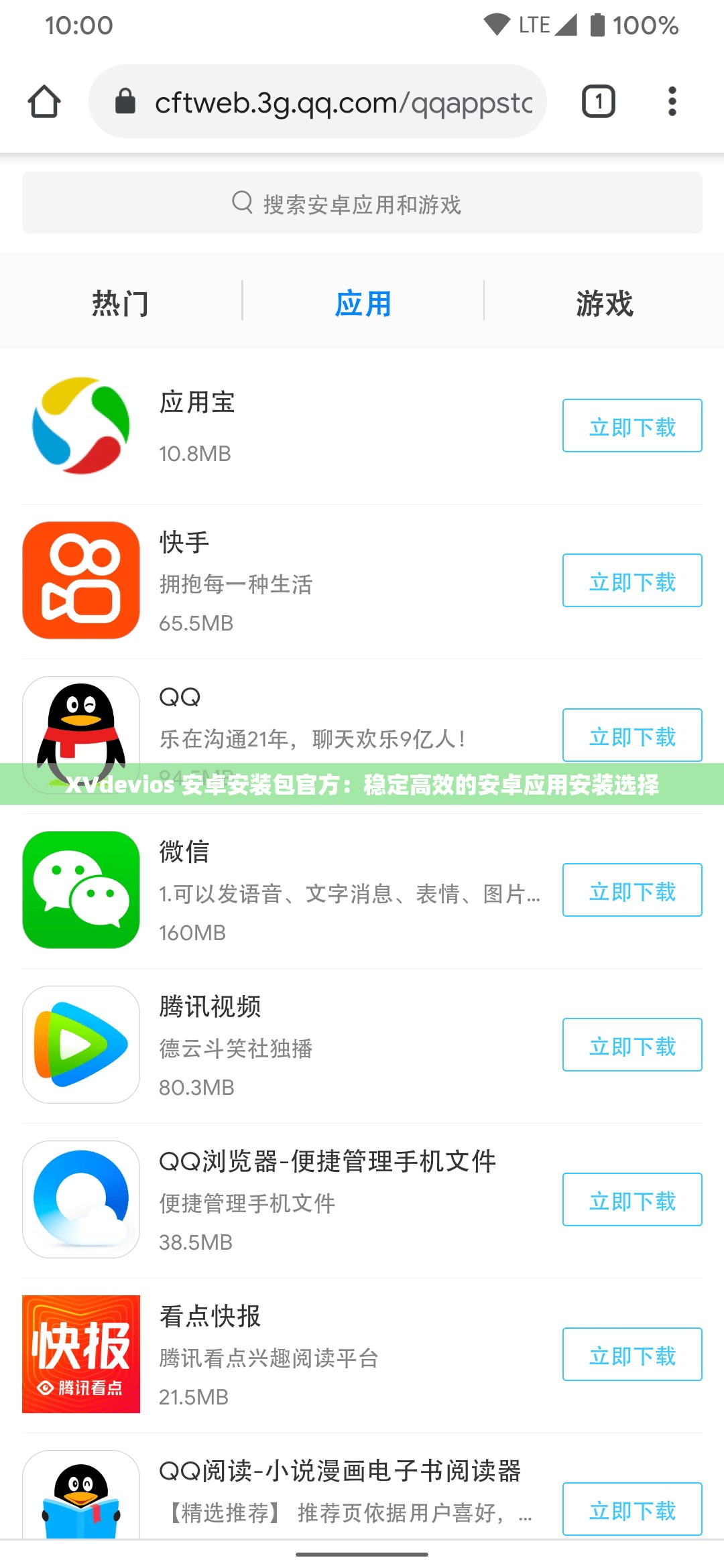Tap 立即下载 for QQ阅读
The width and height of the screenshot is (724, 1568).
pyautogui.click(x=631, y=1509)
